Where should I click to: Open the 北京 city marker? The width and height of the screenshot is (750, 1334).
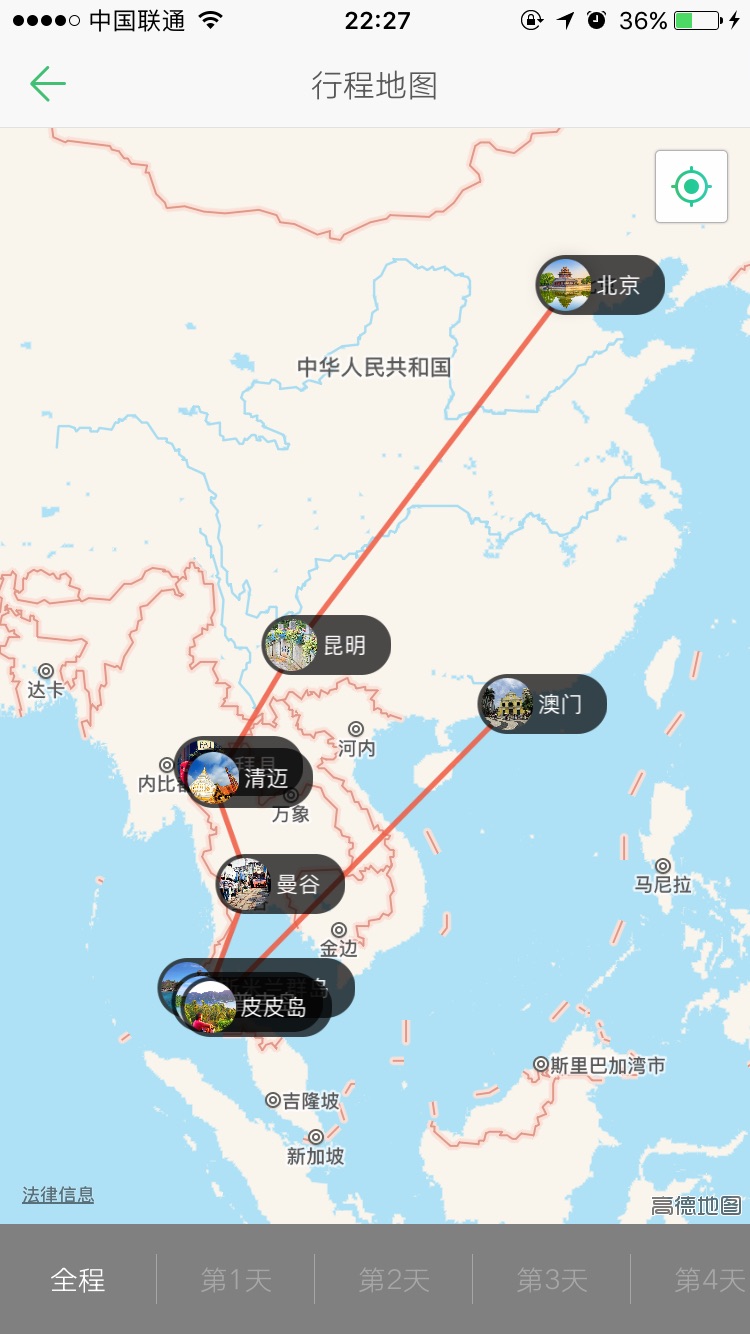tap(600, 285)
